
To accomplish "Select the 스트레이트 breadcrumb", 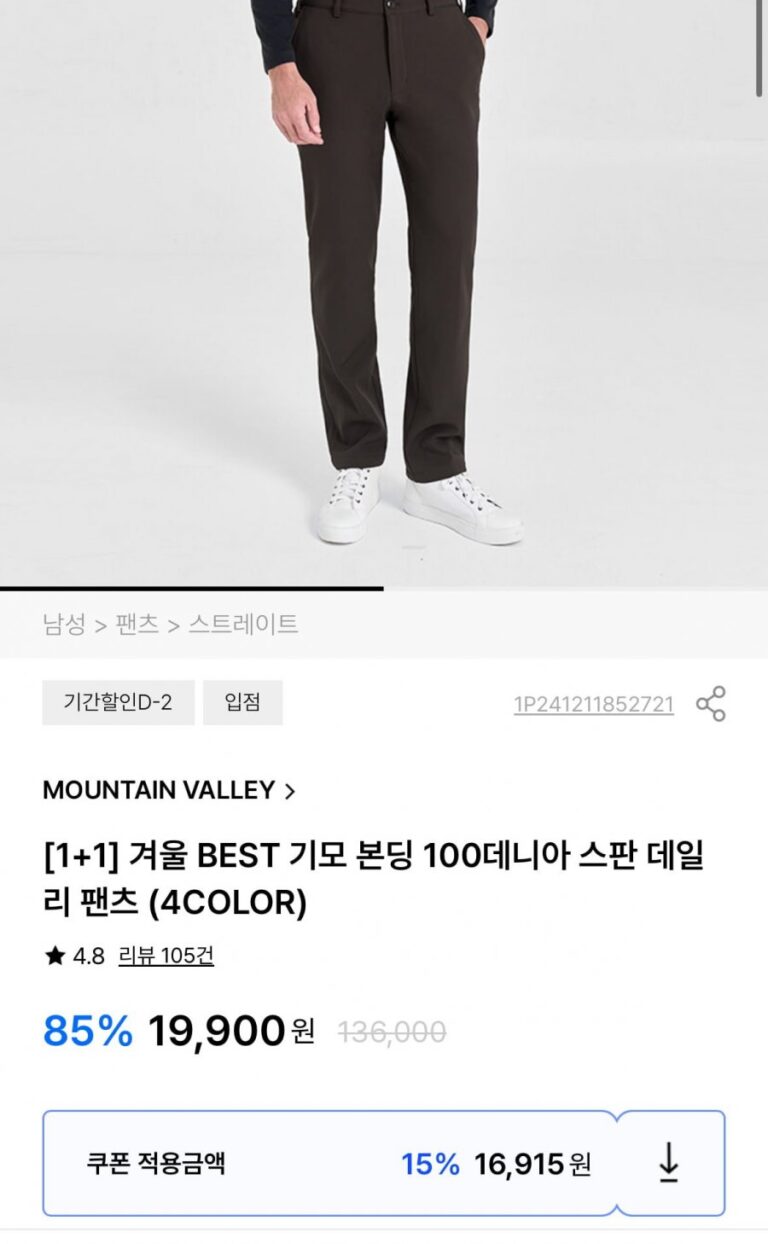I will pos(243,625).
